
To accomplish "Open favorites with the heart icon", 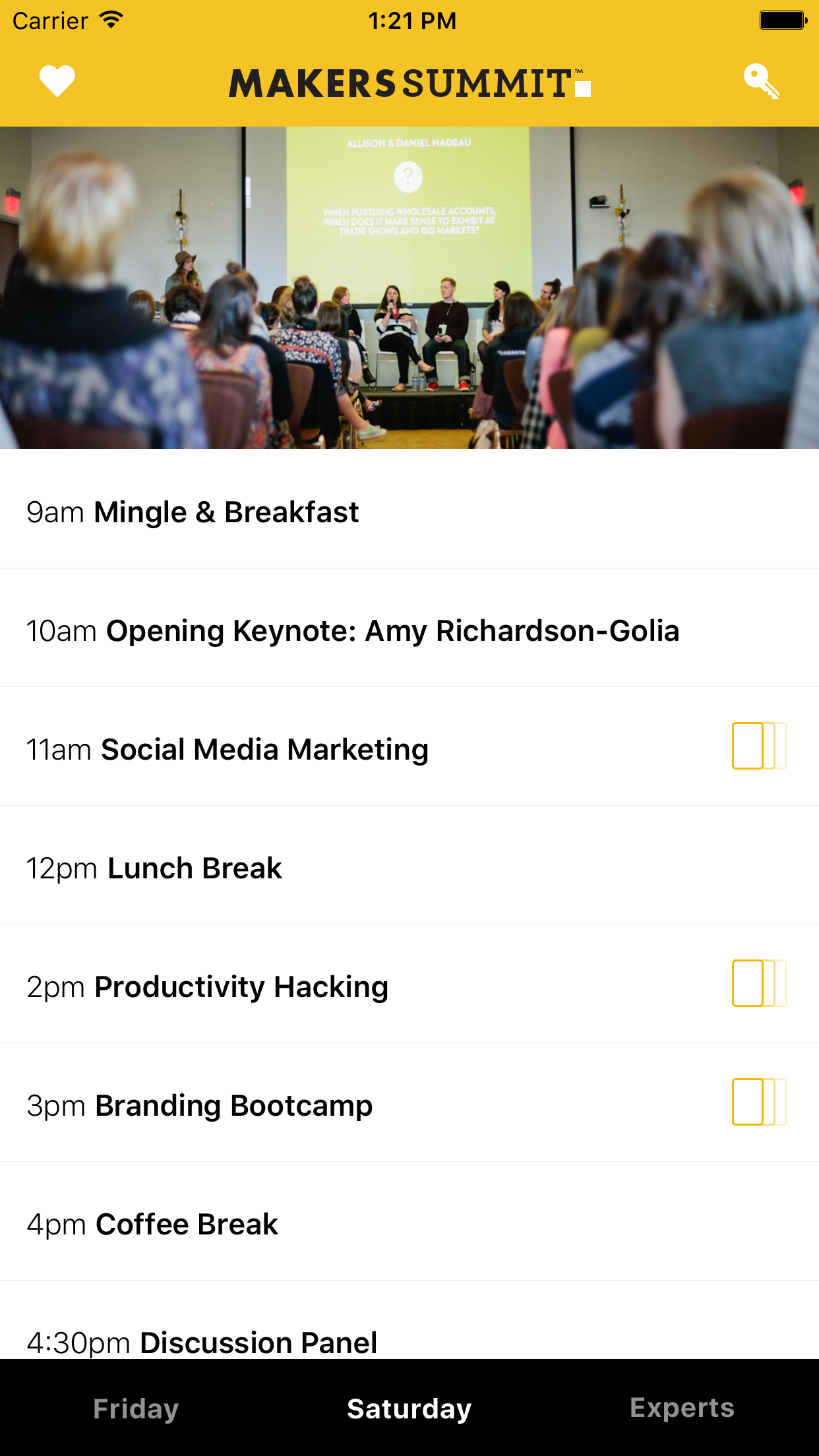I will (57, 81).
